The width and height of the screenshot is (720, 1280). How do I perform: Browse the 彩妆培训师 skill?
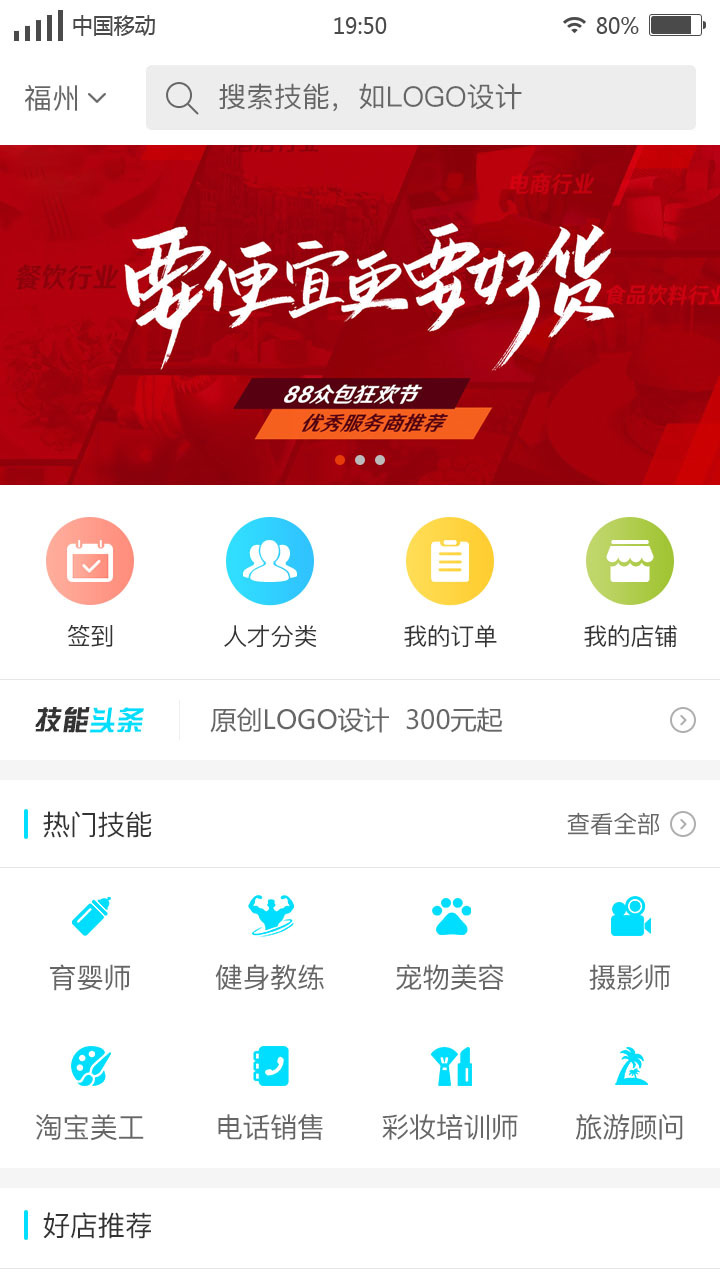tap(450, 1092)
